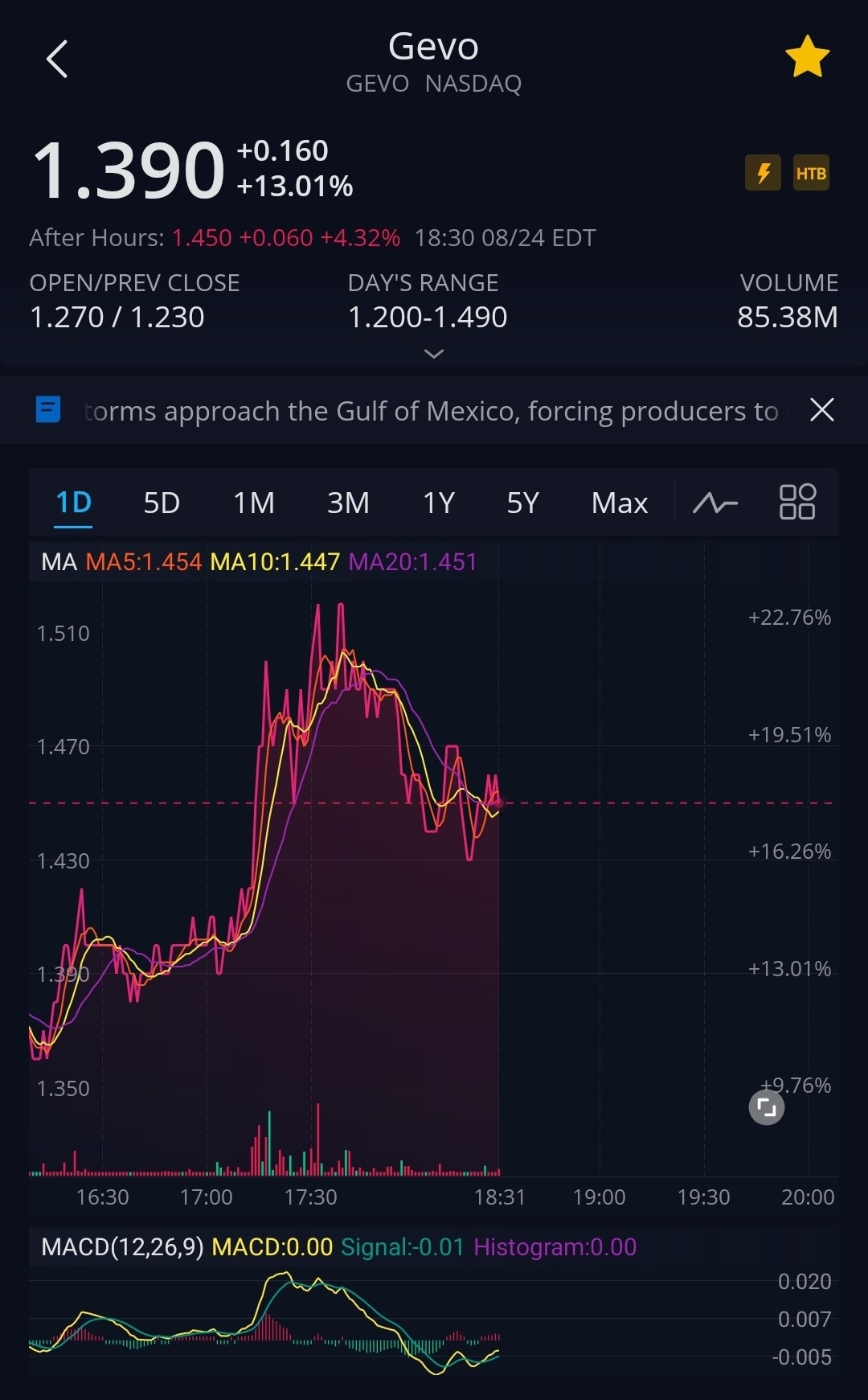The height and width of the screenshot is (1400, 868).
Task: Select the line chart style icon
Action: coord(715,503)
